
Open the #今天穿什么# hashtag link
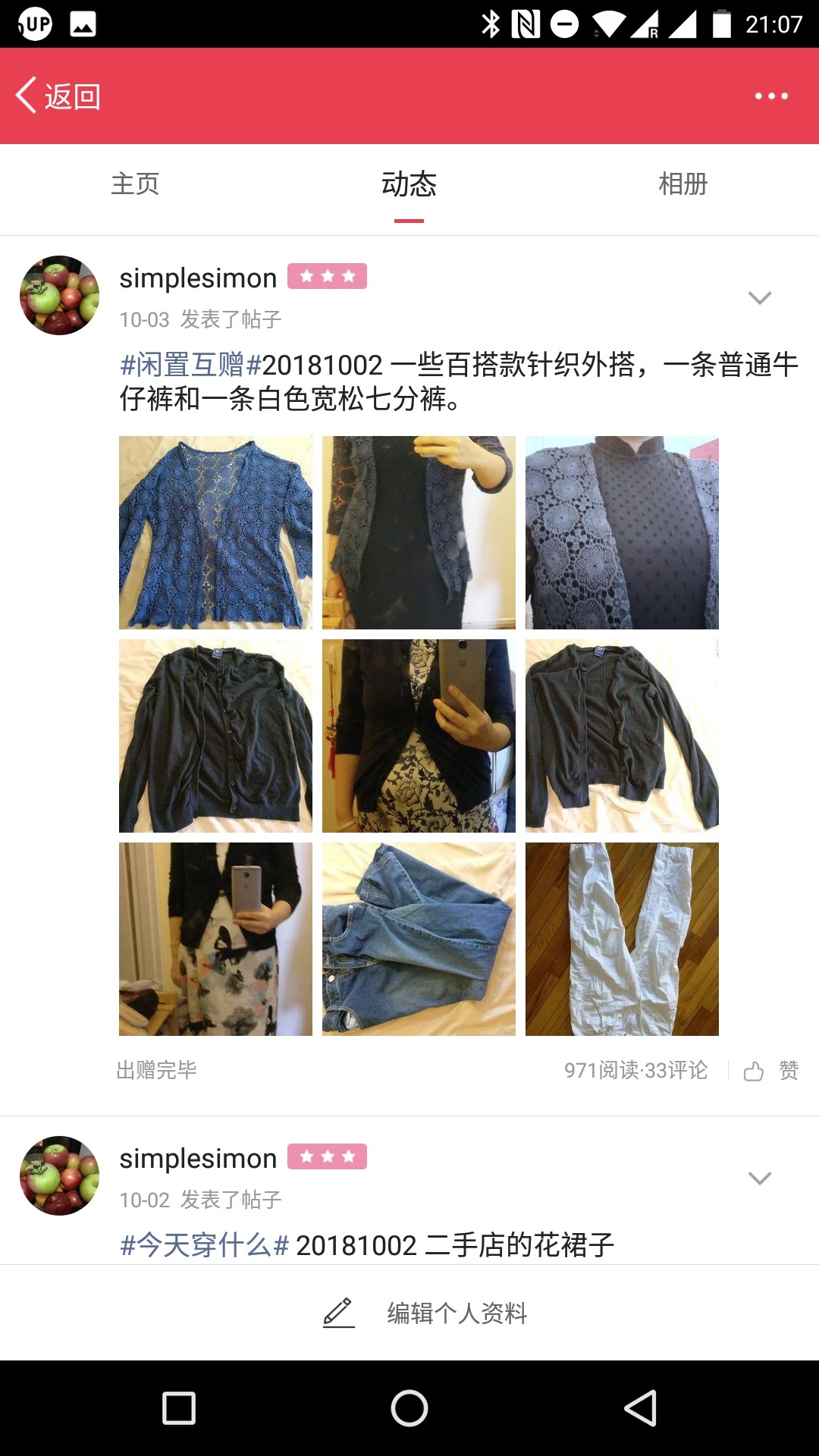click(x=205, y=1245)
